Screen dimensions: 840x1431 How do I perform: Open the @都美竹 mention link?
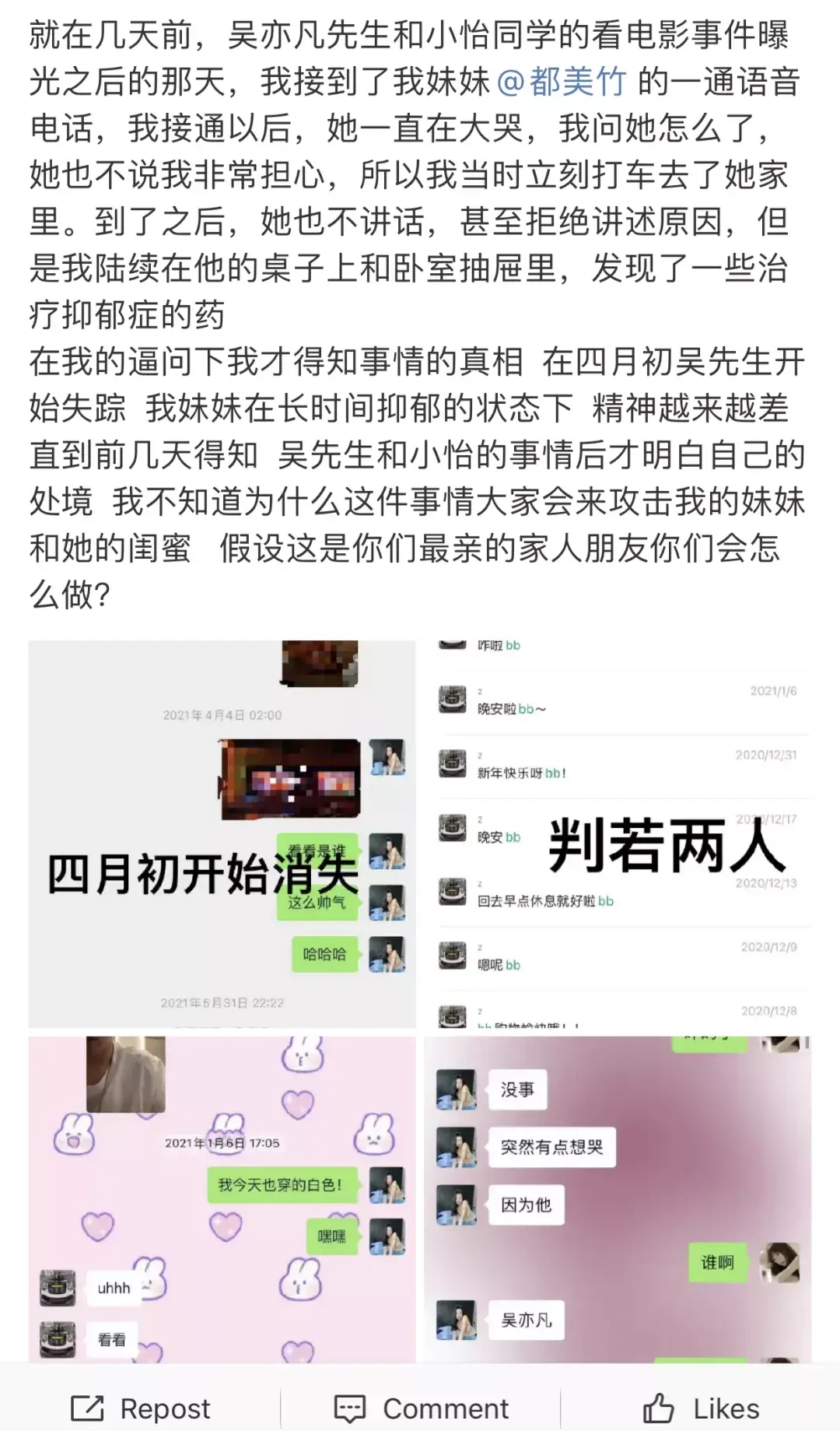pos(561,82)
